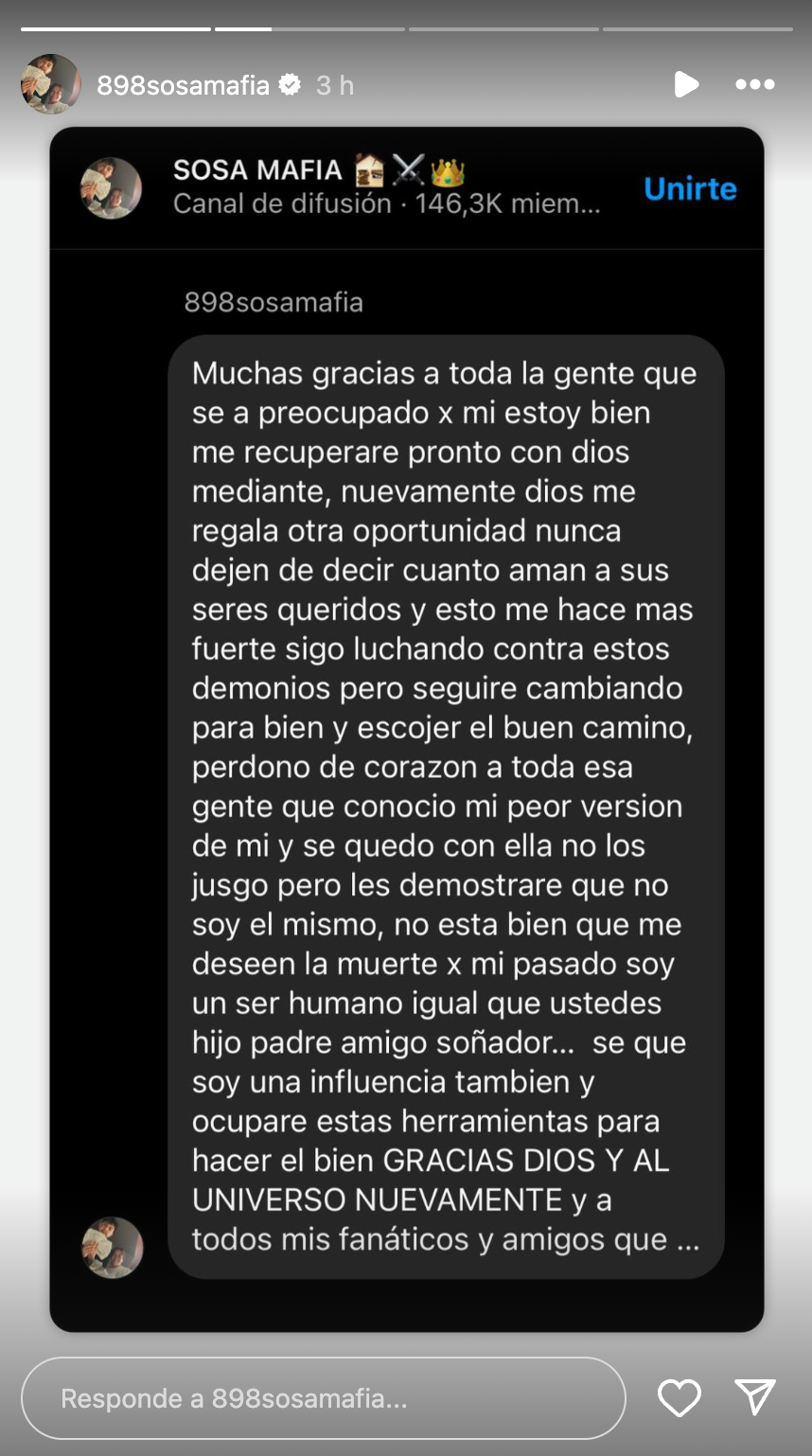Share this story via paper plane icon
Screen dimensions: 812x1456
tap(754, 1397)
